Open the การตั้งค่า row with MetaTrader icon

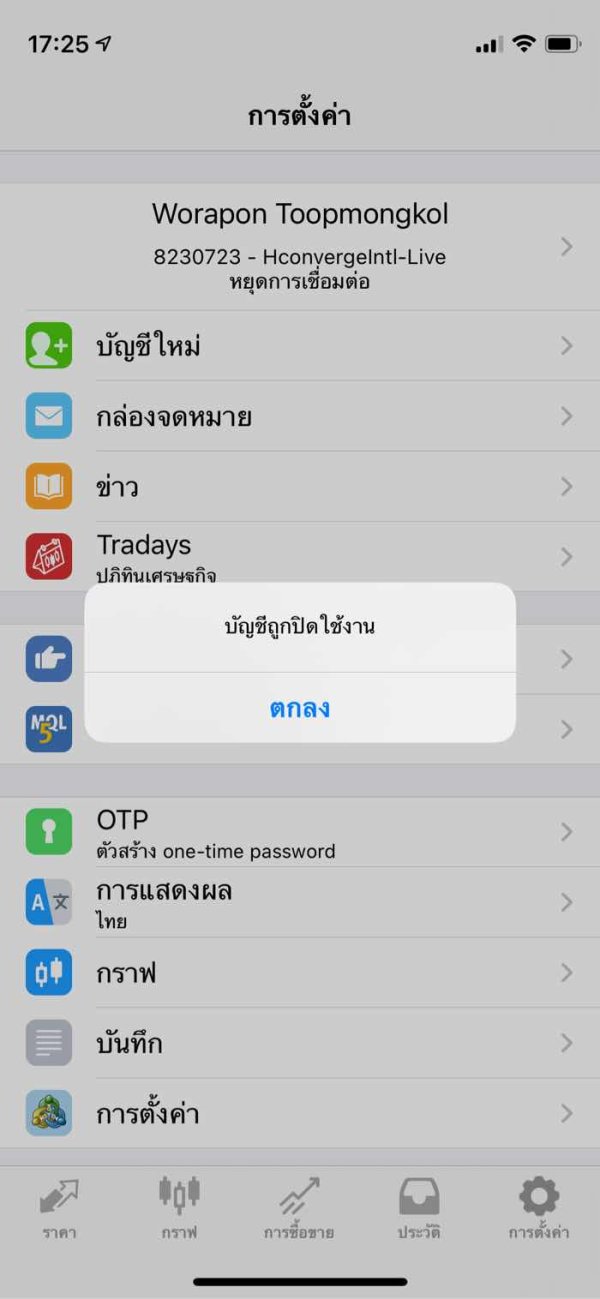point(300,1113)
